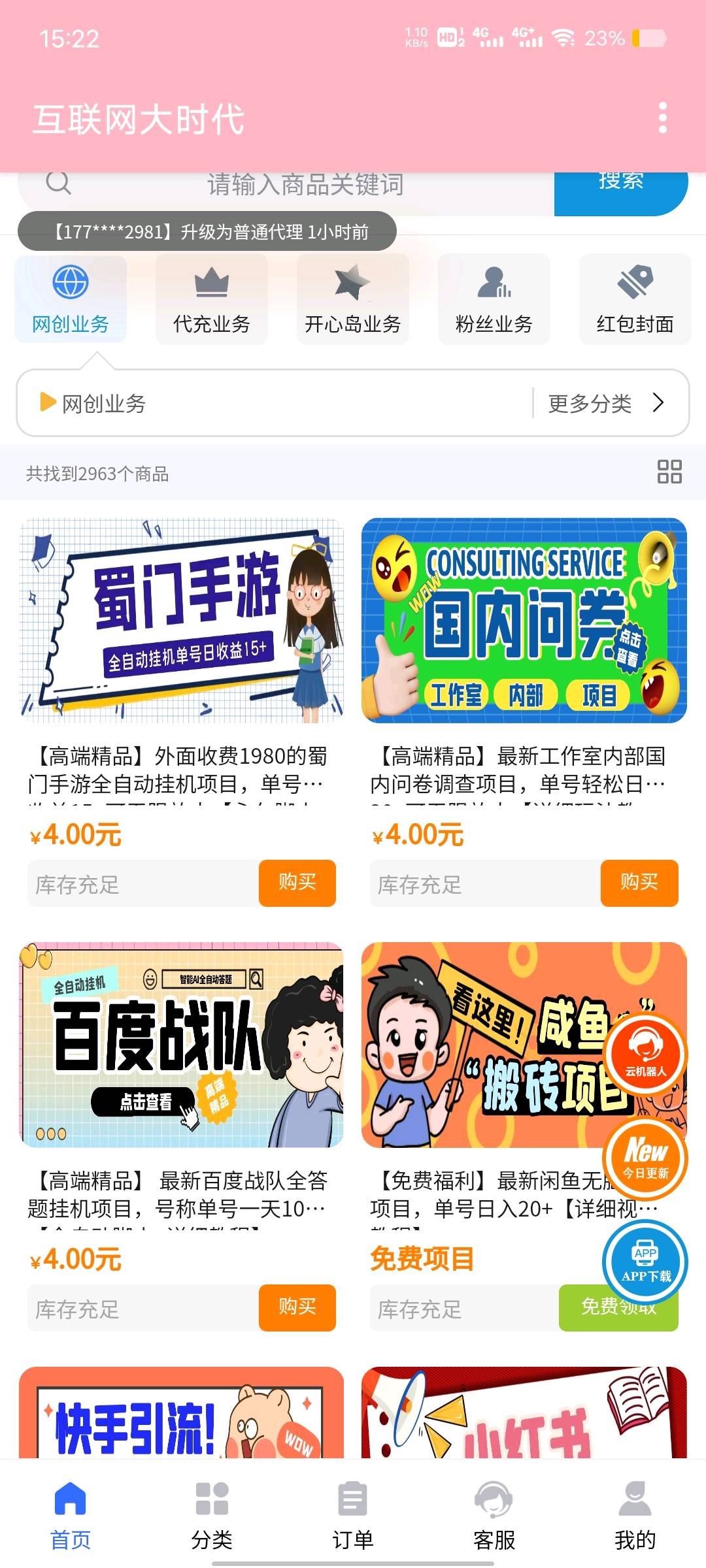The image size is (706, 1568).
Task: Open the New 今日更新 floating button
Action: pos(646,1158)
